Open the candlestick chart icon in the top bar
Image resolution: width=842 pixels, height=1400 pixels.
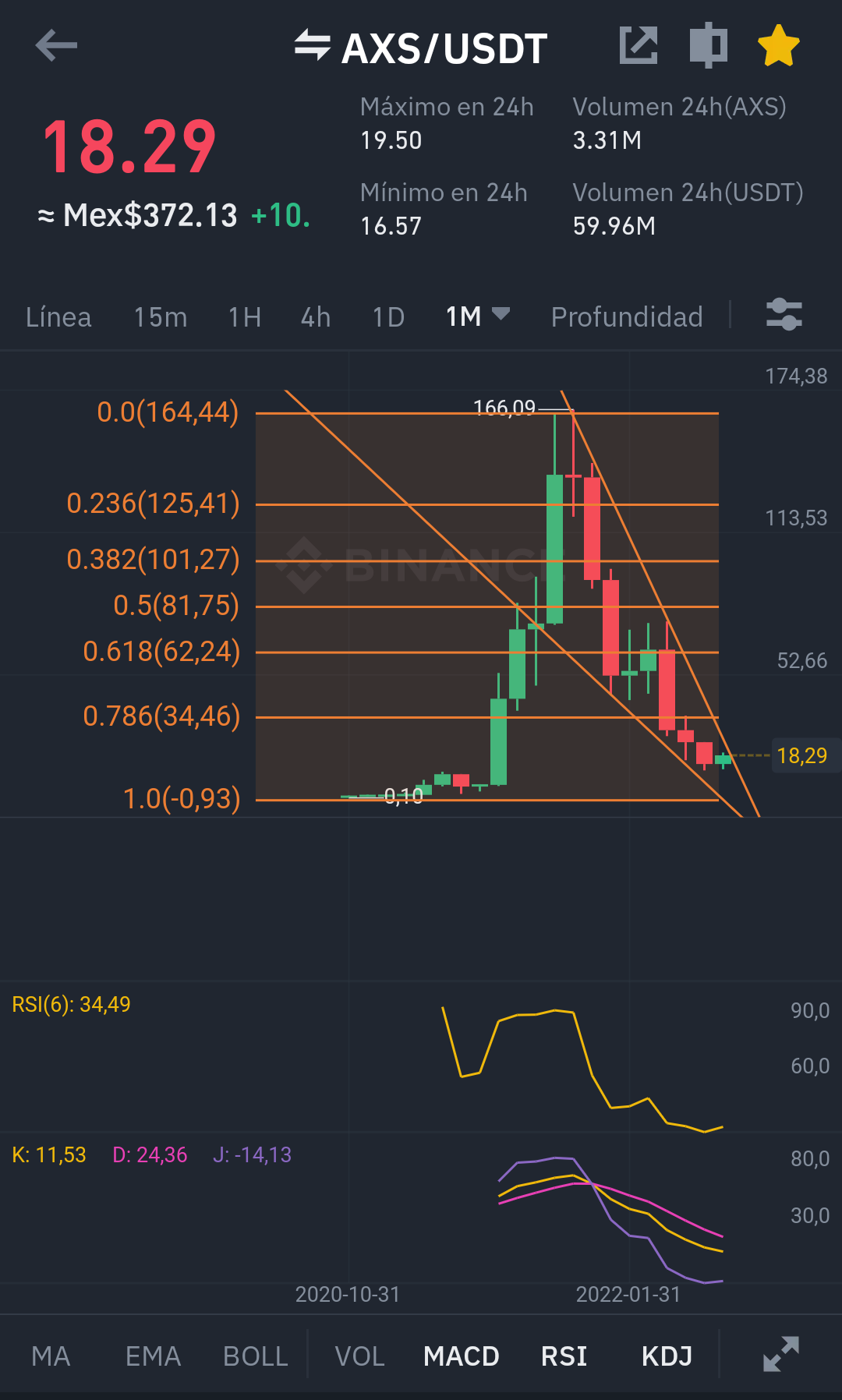point(709,45)
